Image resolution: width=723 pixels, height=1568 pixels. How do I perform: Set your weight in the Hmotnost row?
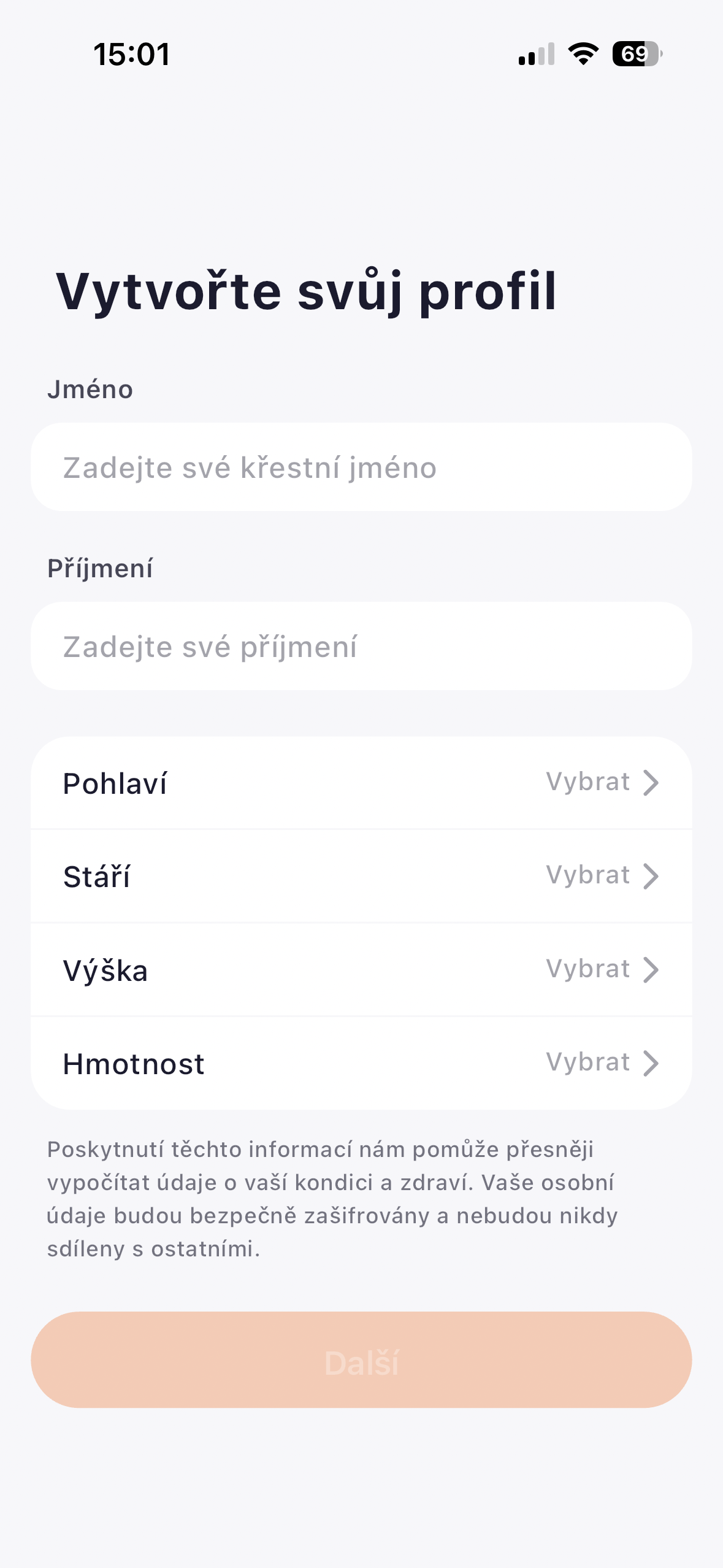pos(361,1063)
